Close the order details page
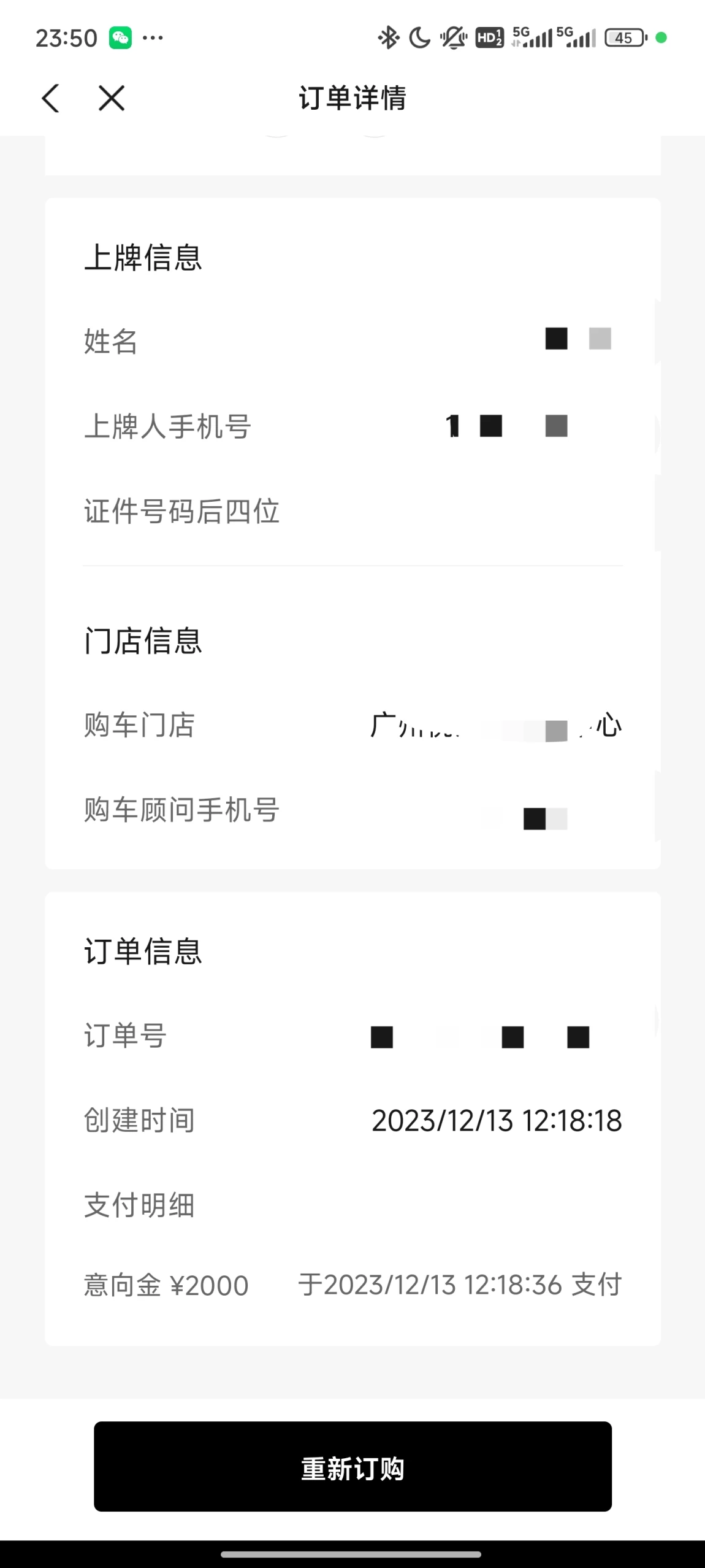Screen dimensions: 705x1568 pyautogui.click(x=112, y=98)
